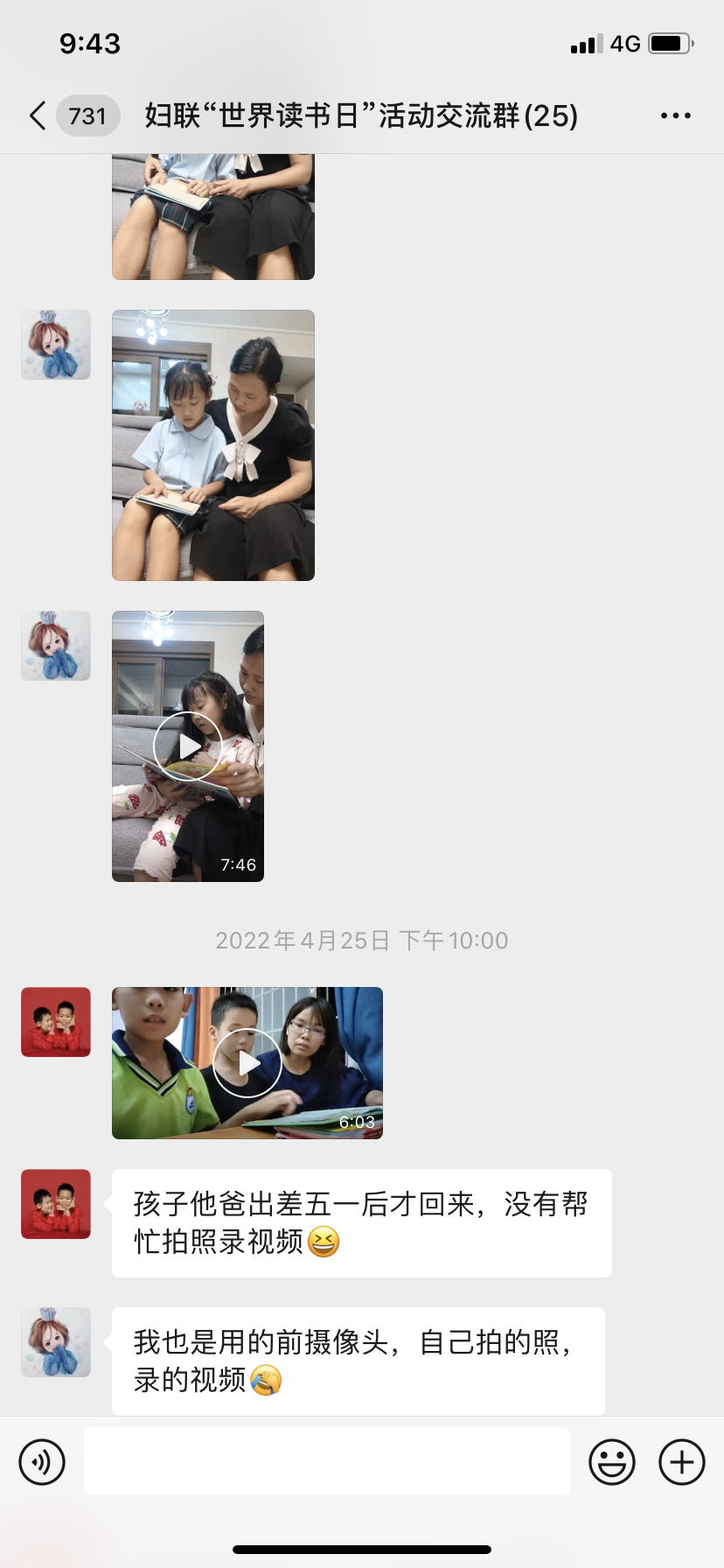Switch to voice message input
The width and height of the screenshot is (724, 1568).
point(42,1461)
